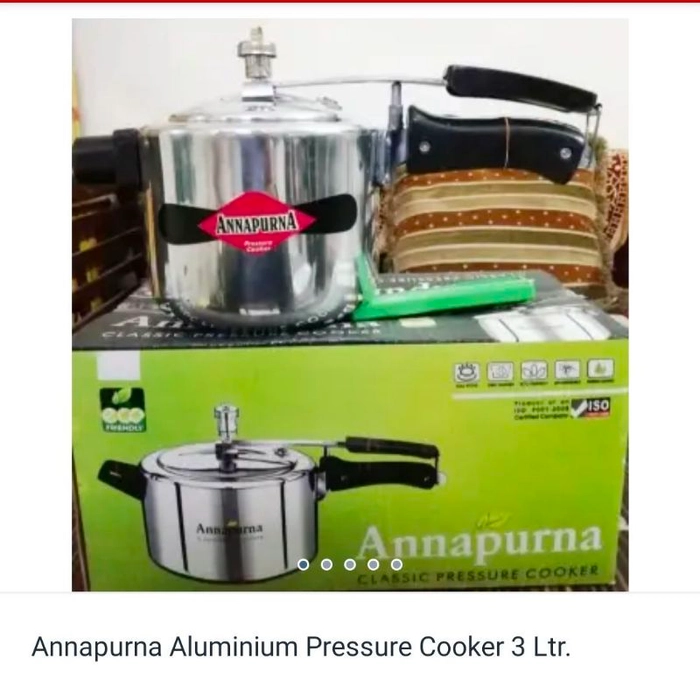Select the second image carousel indicator dot
Screen dimensions: 700x700
[x=326, y=564]
